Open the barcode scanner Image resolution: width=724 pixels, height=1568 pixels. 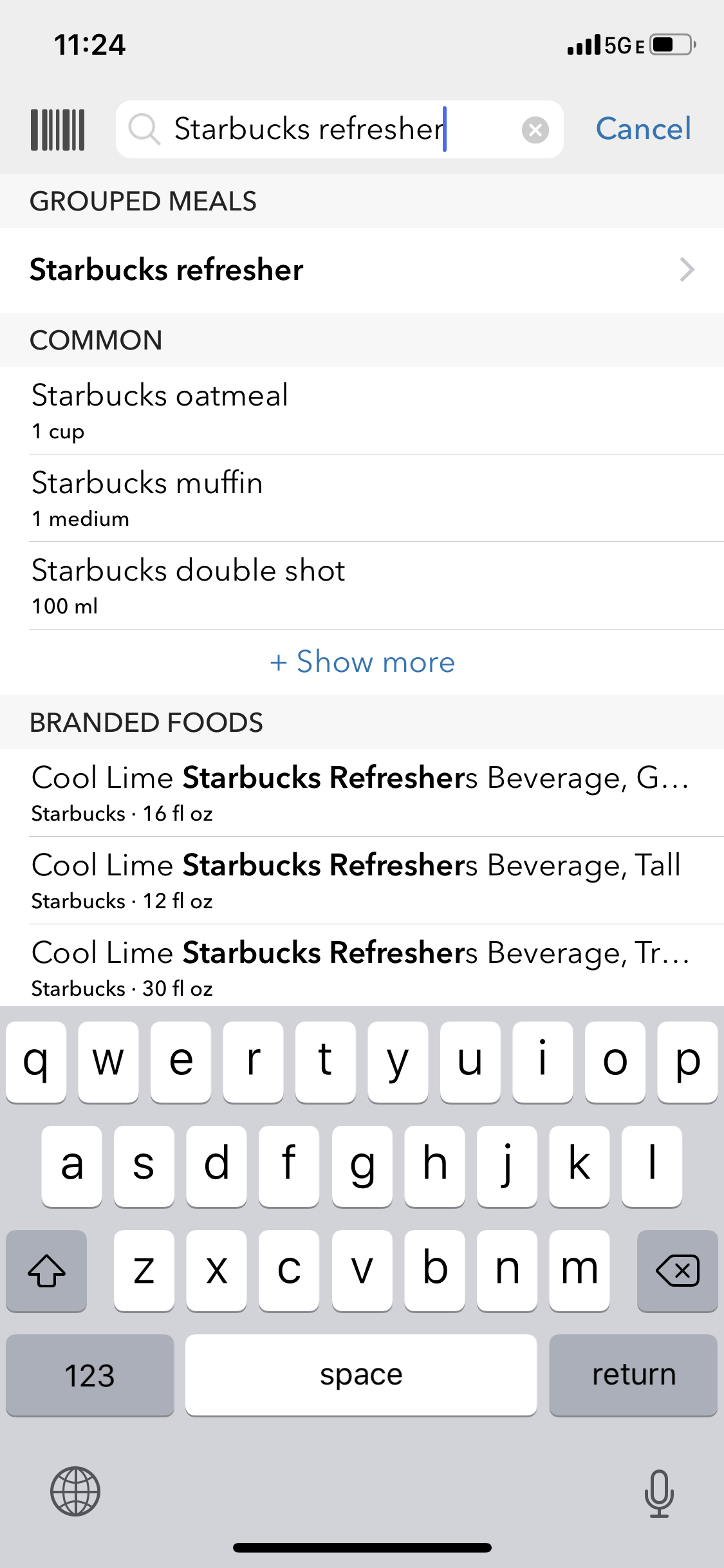tap(58, 129)
